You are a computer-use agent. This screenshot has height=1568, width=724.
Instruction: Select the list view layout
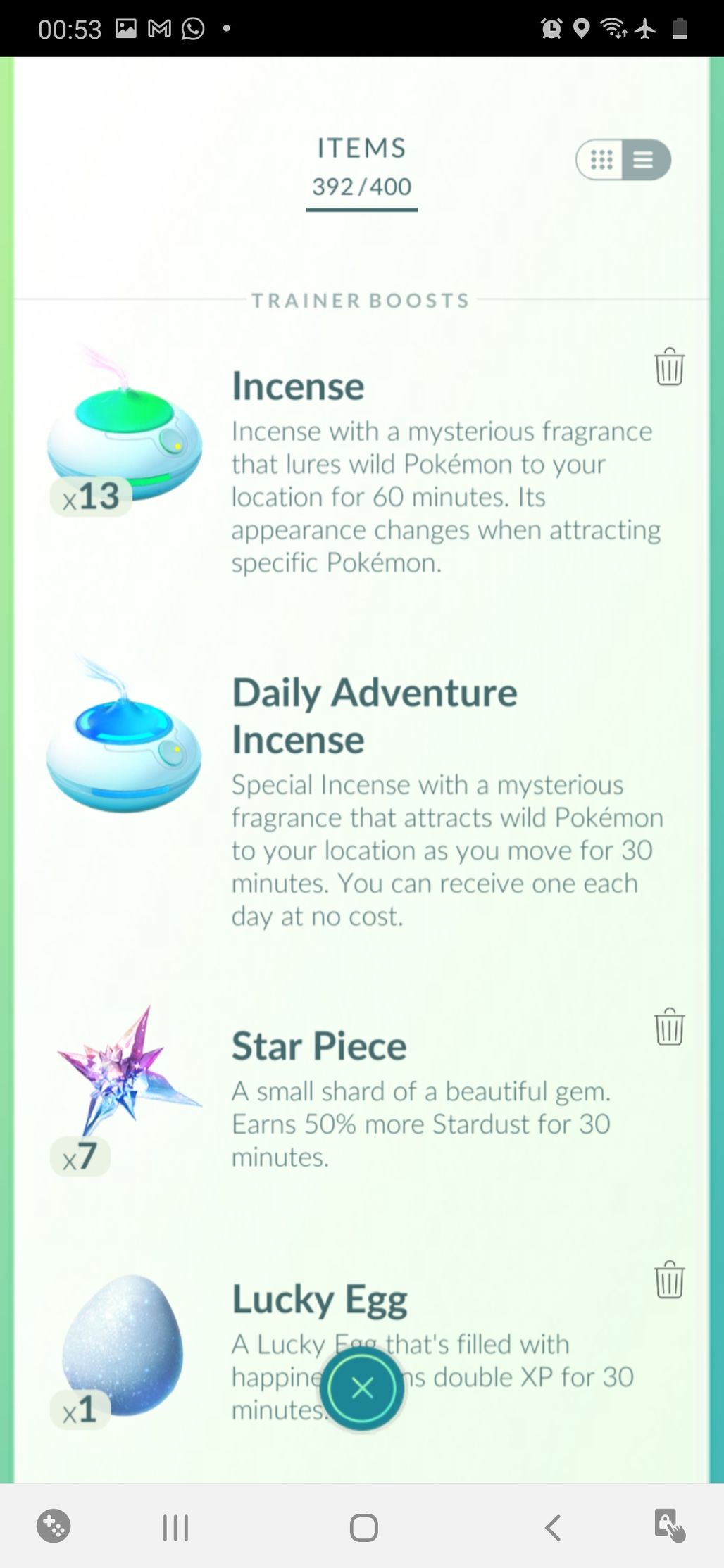pyautogui.click(x=643, y=160)
